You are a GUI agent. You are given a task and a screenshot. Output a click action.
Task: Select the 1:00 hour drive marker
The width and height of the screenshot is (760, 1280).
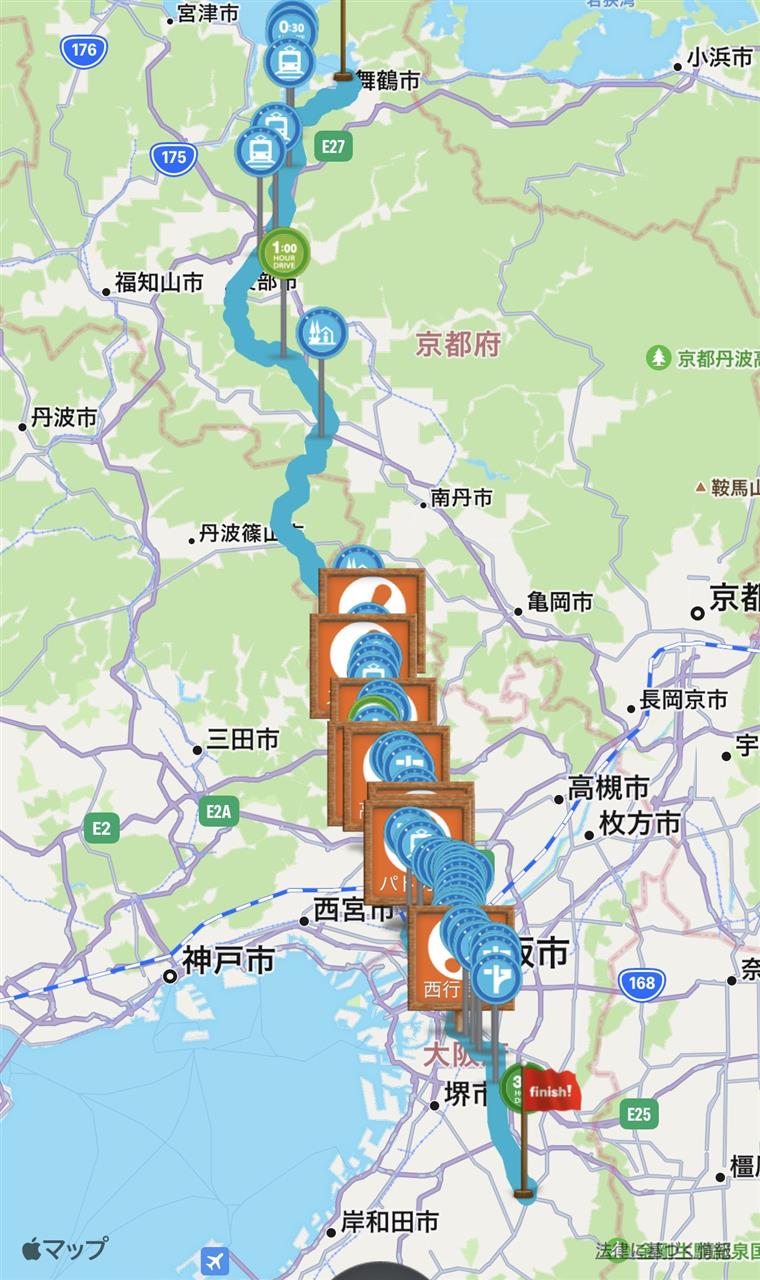(284, 252)
